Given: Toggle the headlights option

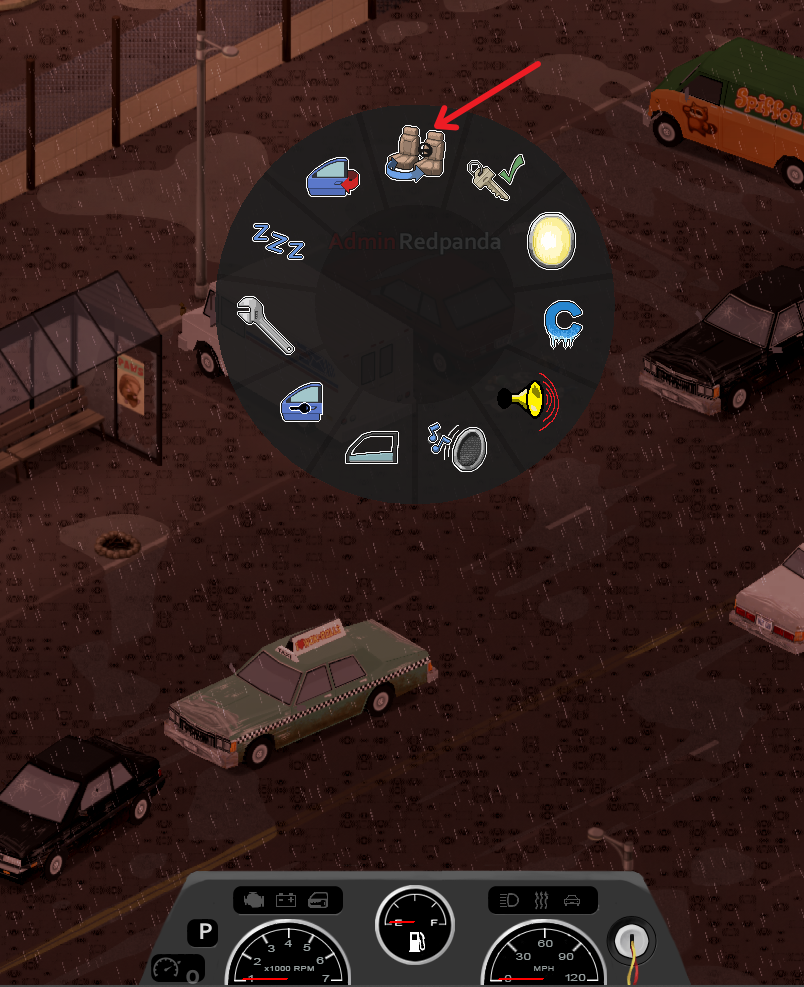Looking at the screenshot, I should 551,241.
